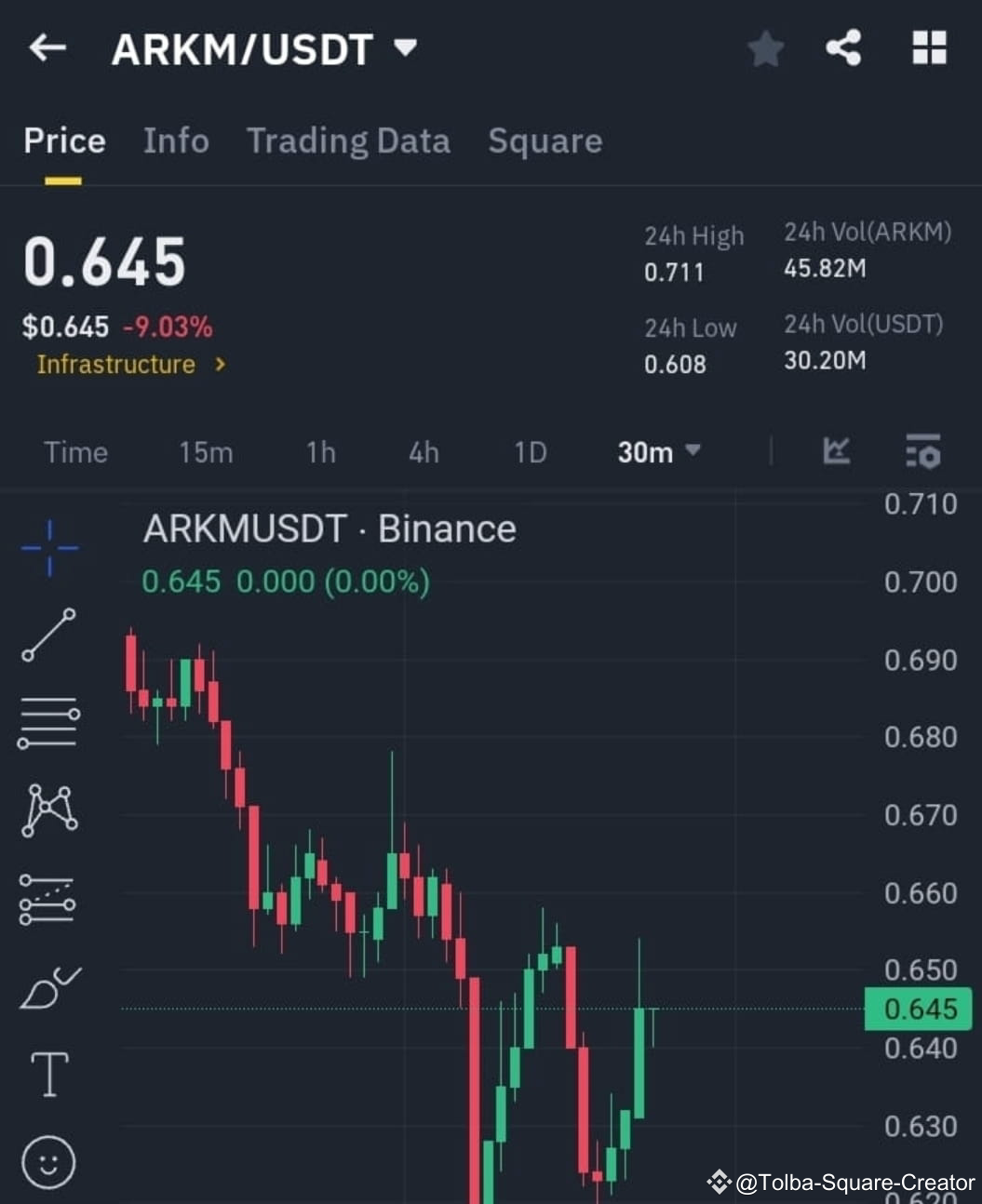Open the parallel channel drawing tool
Viewport: 982px width, 1204px height.
coord(48,899)
